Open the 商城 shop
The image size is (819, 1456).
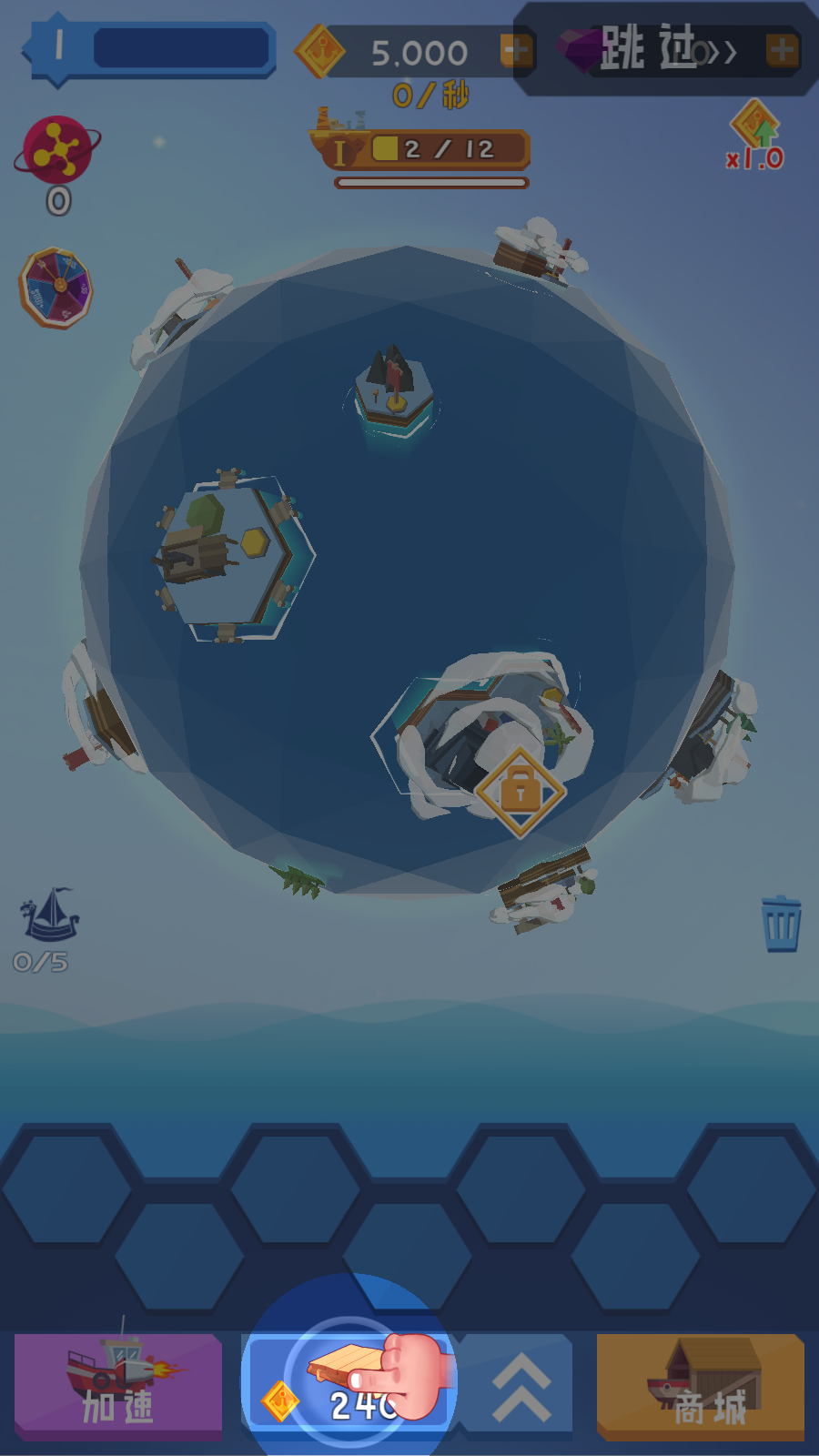click(701, 1385)
